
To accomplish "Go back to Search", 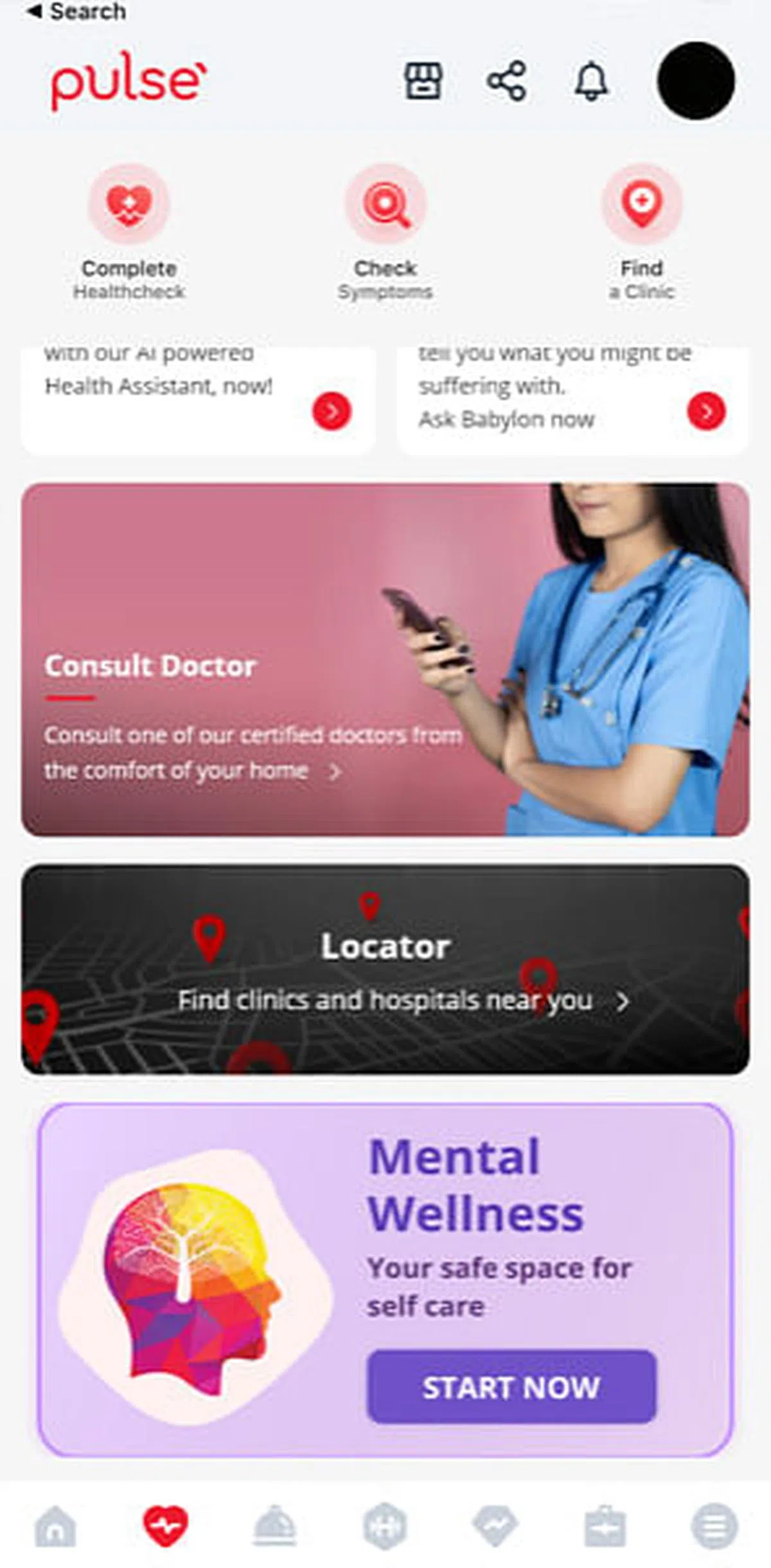I will coord(77,12).
